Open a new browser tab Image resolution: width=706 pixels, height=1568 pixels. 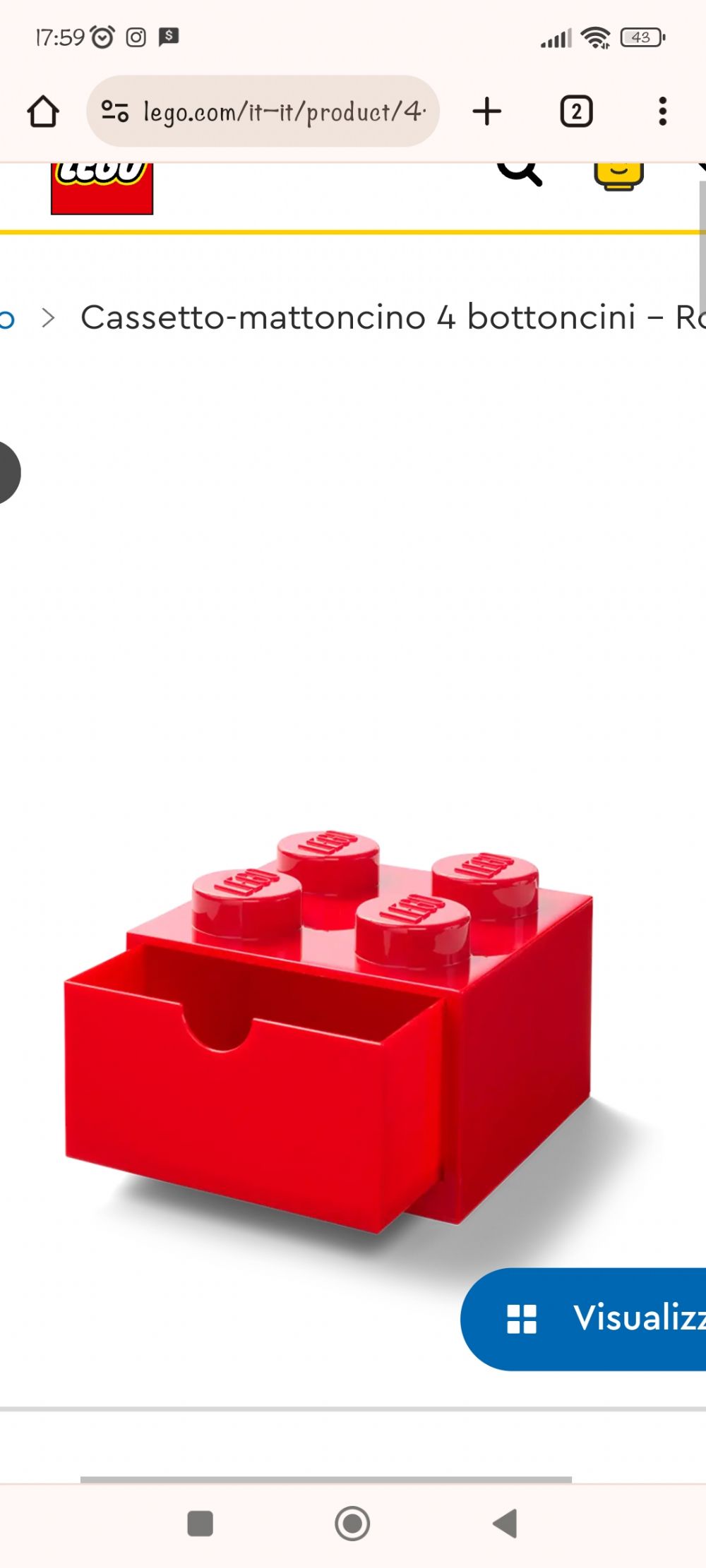[487, 111]
